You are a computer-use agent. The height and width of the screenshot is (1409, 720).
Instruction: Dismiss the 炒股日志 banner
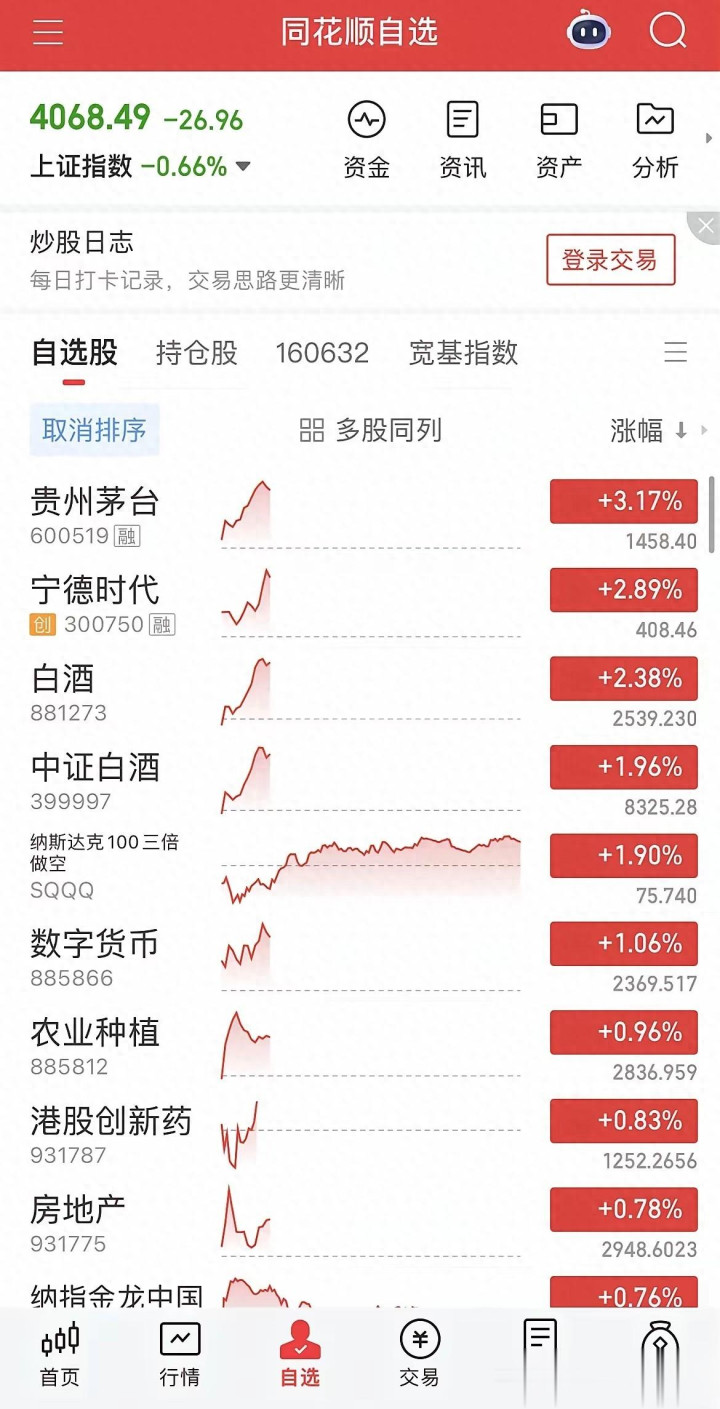tap(706, 226)
